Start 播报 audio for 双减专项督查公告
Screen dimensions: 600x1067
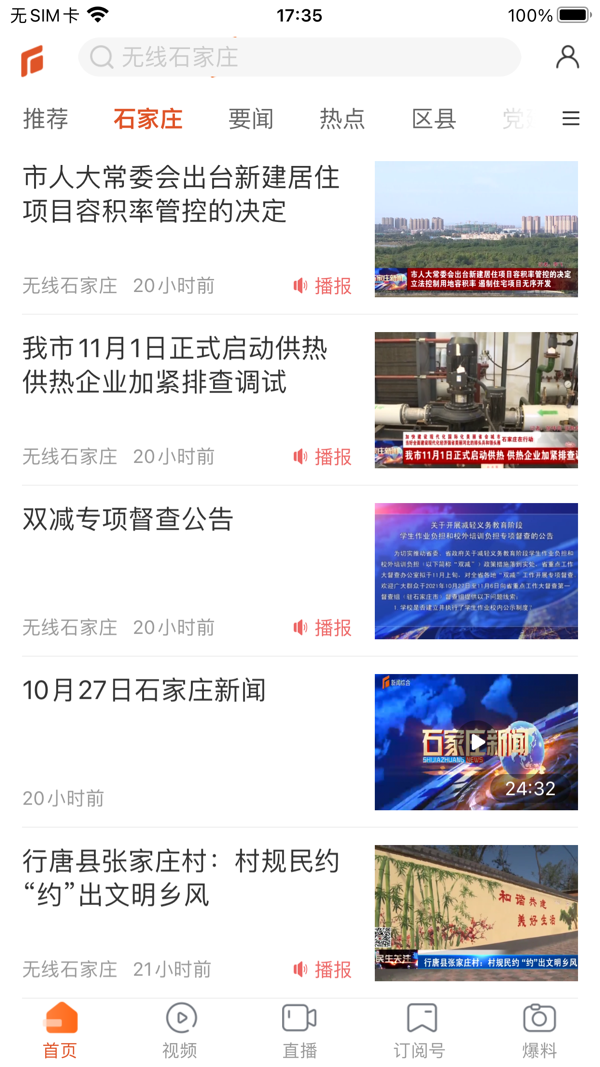click(x=323, y=628)
